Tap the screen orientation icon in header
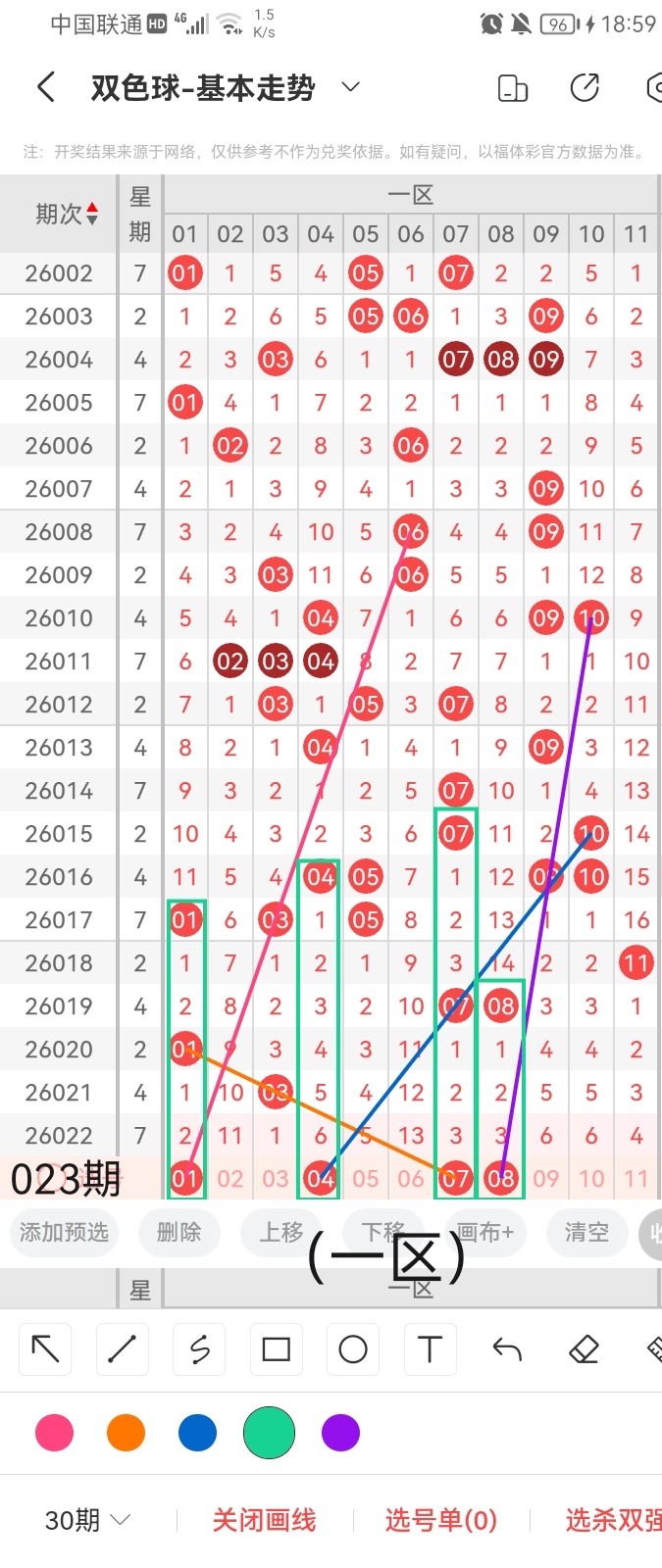The width and height of the screenshot is (662, 1568). click(x=513, y=88)
